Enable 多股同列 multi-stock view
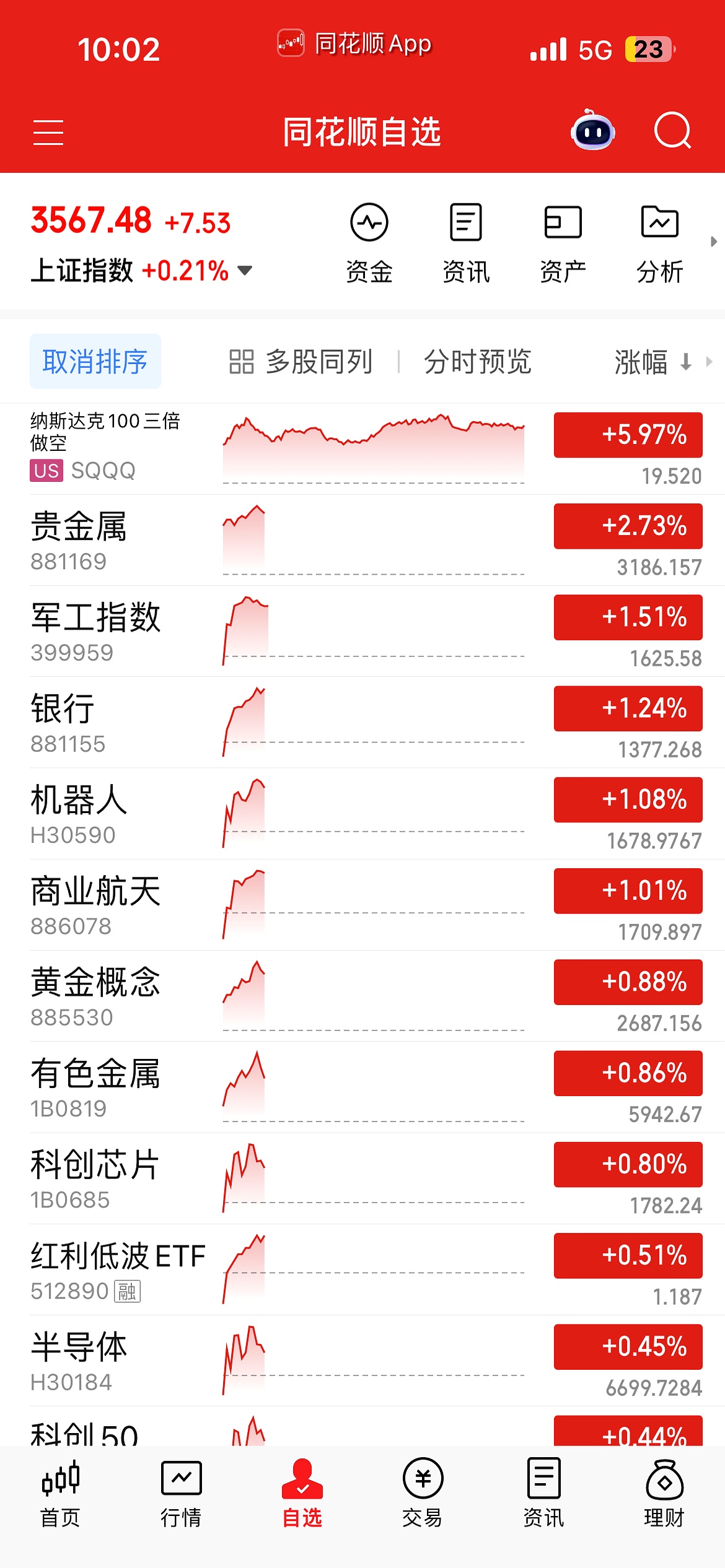725x1568 pixels. click(304, 362)
